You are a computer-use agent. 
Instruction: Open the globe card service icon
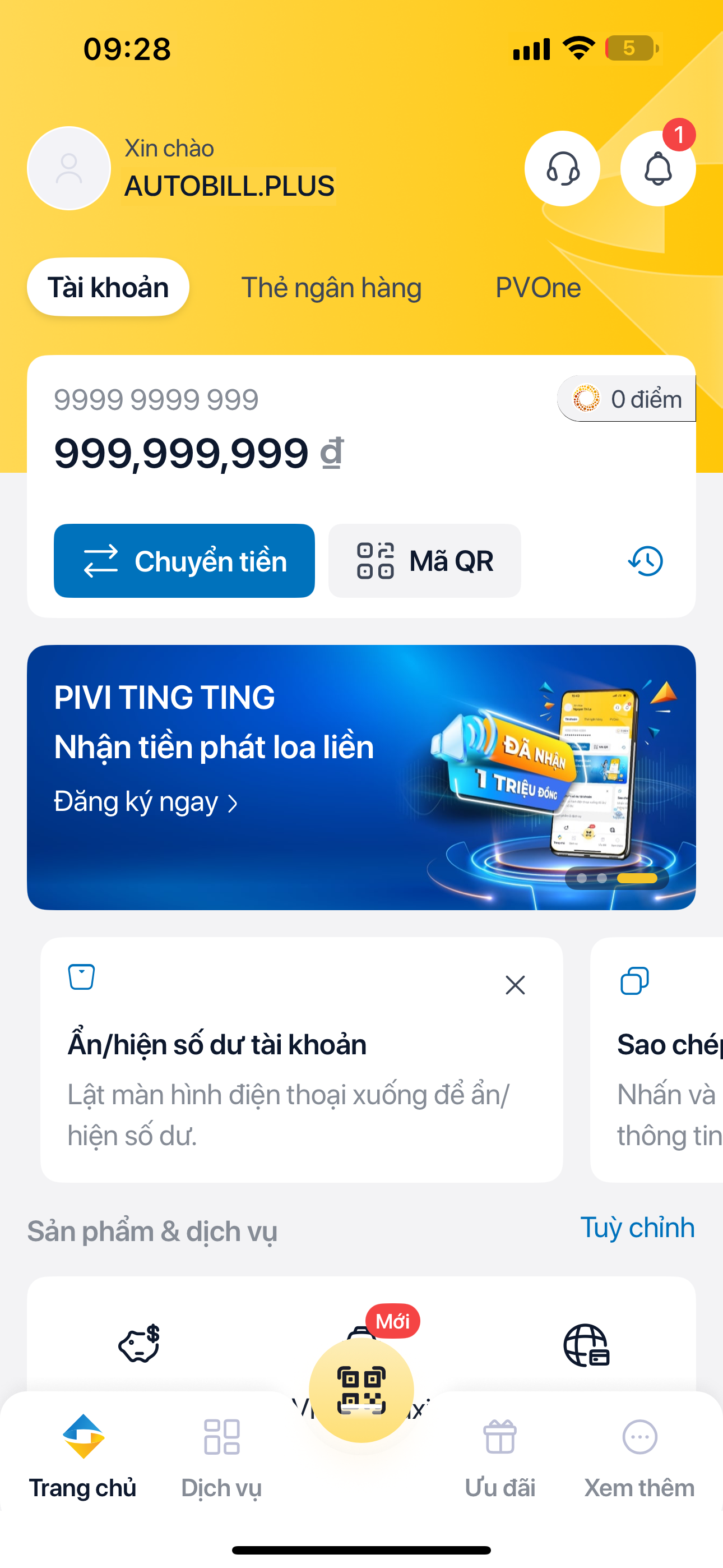pos(586,1345)
